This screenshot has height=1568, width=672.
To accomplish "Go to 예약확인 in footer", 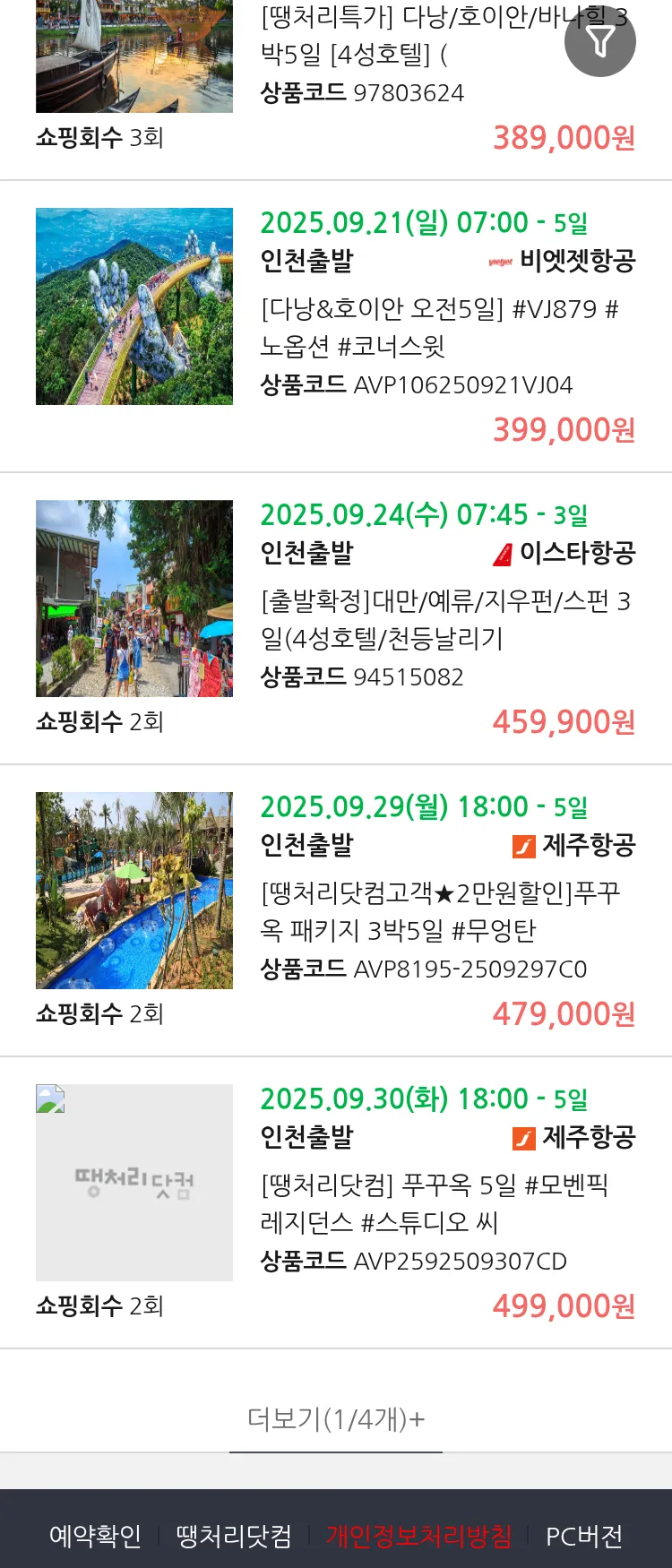I will point(95,1536).
